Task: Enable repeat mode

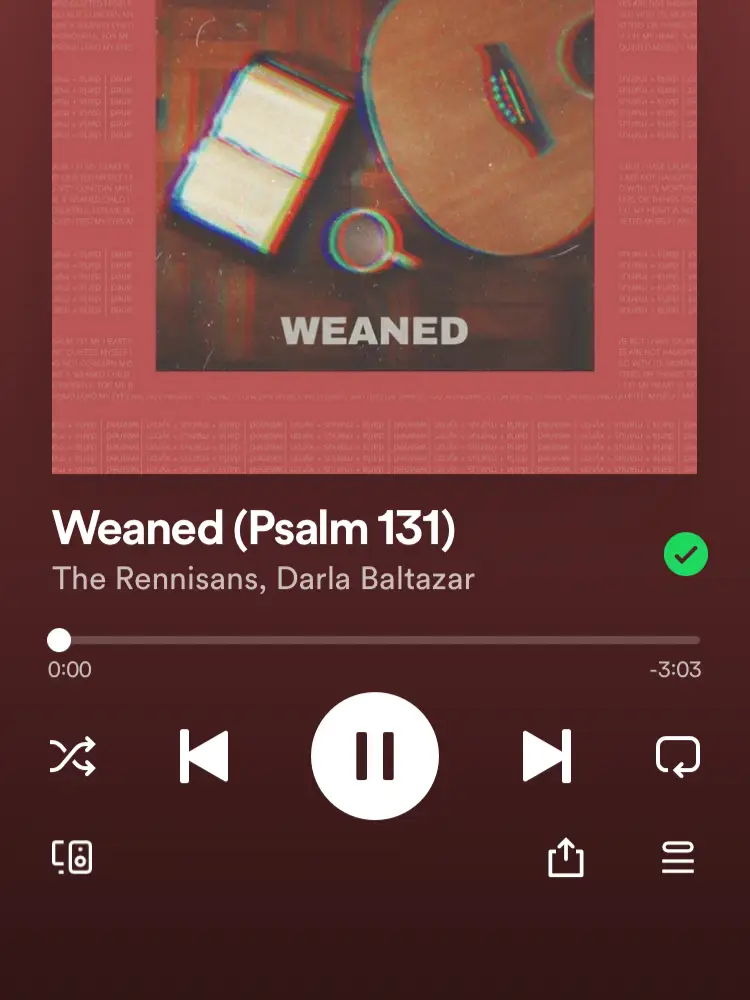Action: pyautogui.click(x=677, y=756)
